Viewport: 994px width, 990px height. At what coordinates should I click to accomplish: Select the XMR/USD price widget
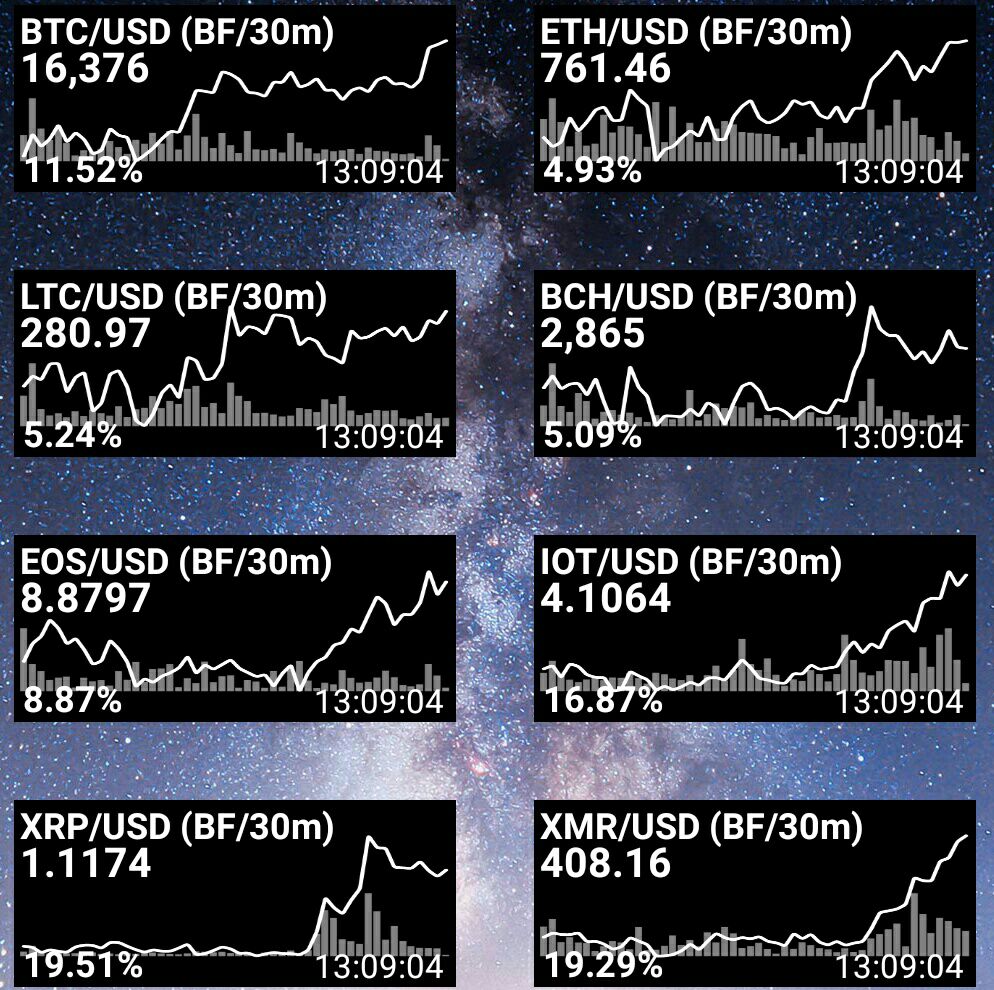point(754,893)
